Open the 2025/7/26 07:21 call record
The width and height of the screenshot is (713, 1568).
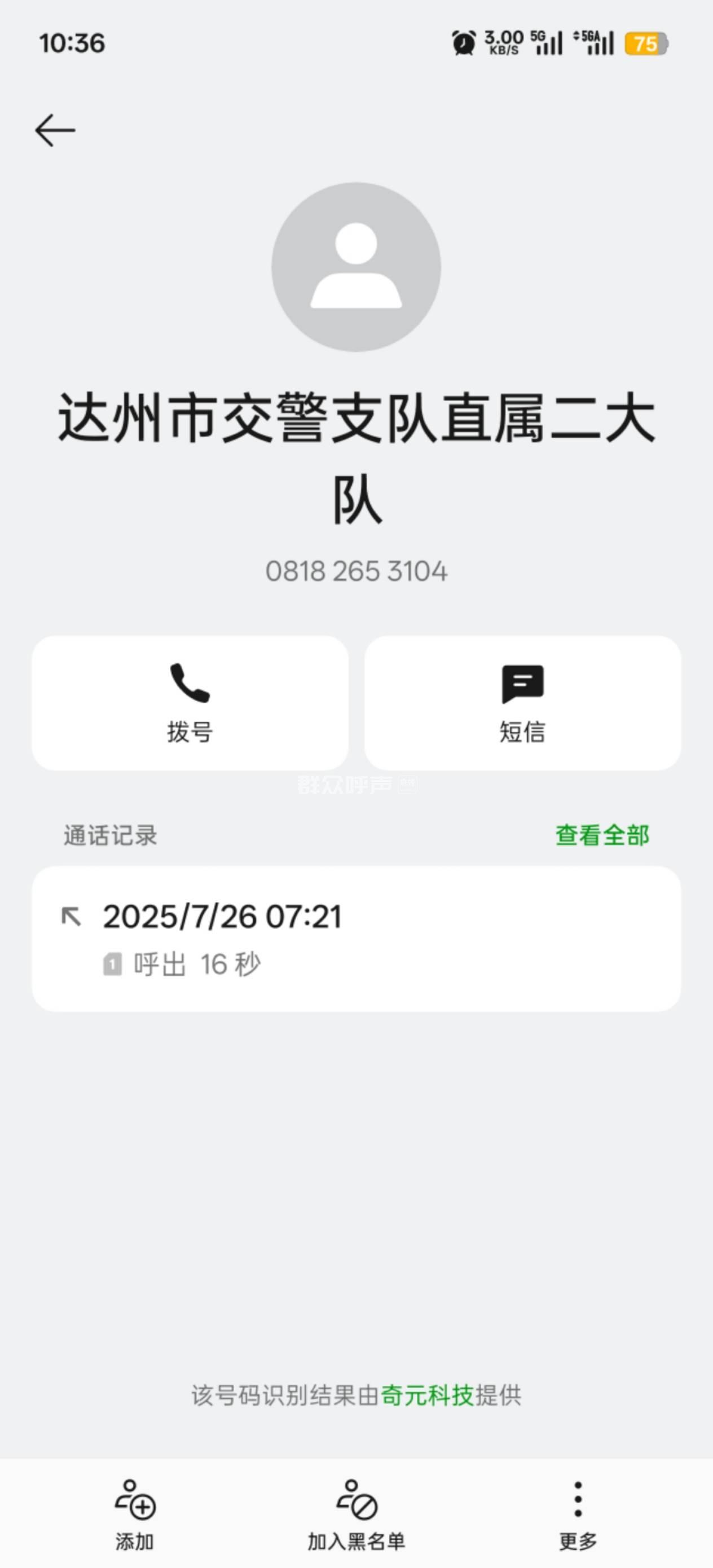(356, 939)
